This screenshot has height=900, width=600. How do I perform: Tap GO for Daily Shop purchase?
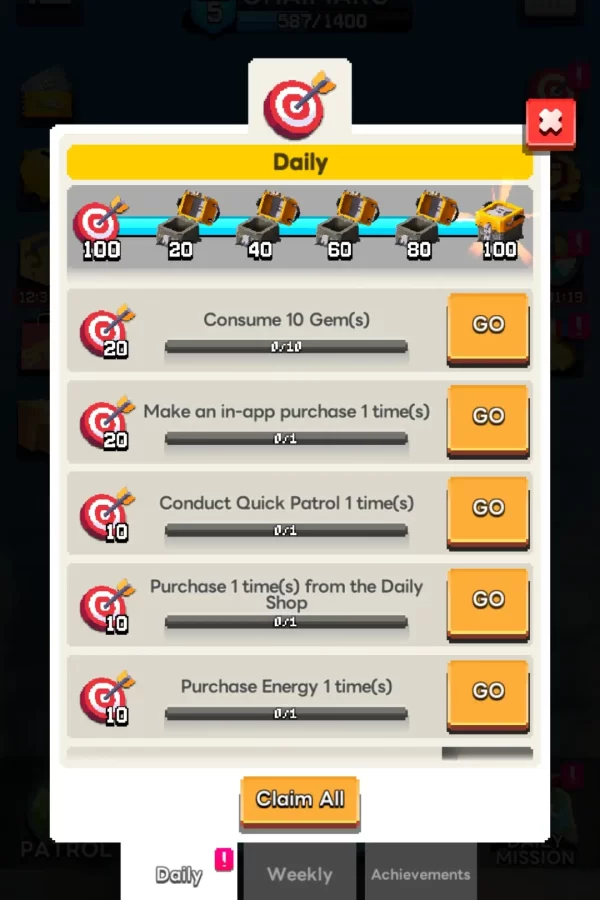pyautogui.click(x=488, y=600)
